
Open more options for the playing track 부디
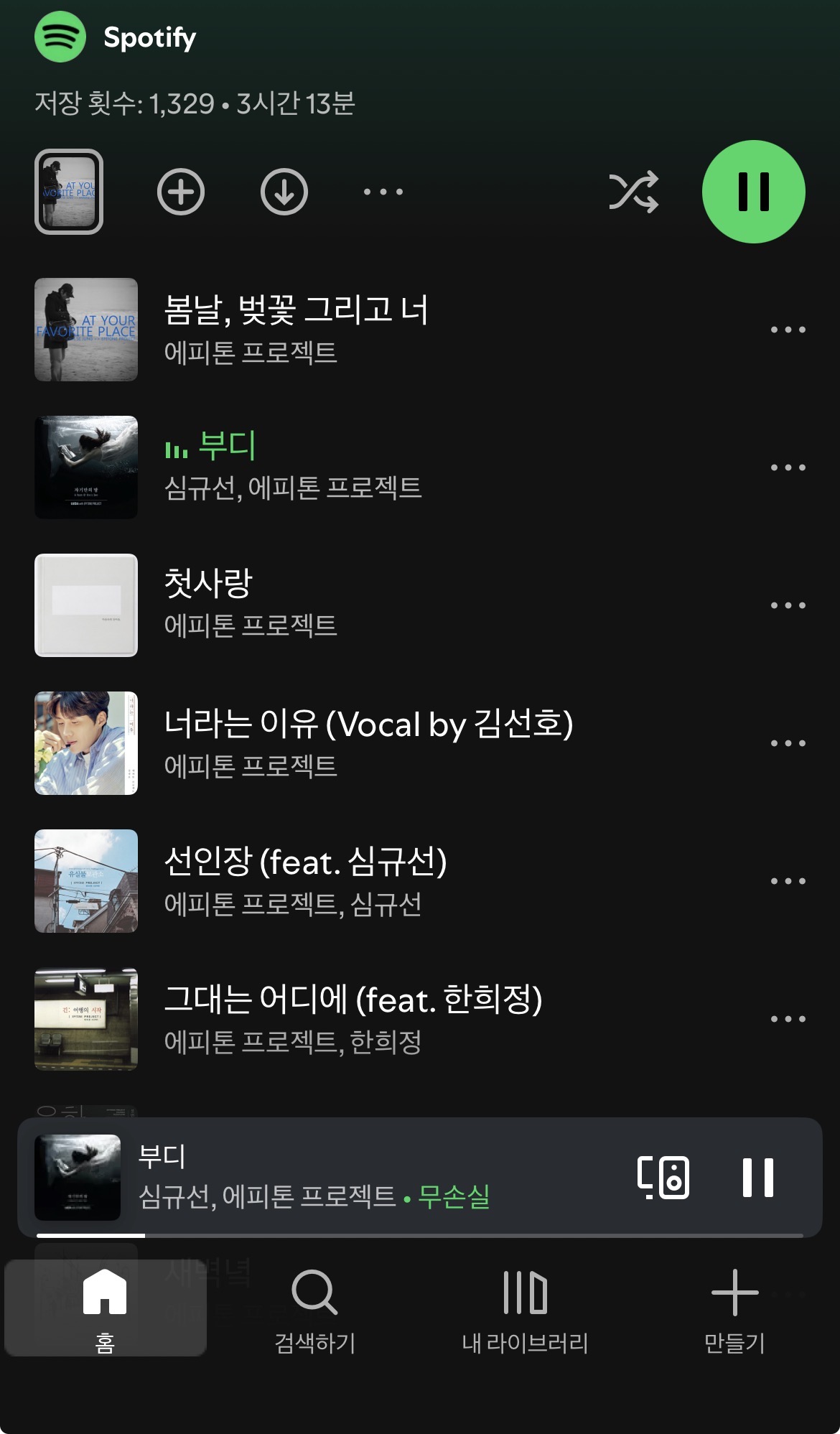click(788, 467)
